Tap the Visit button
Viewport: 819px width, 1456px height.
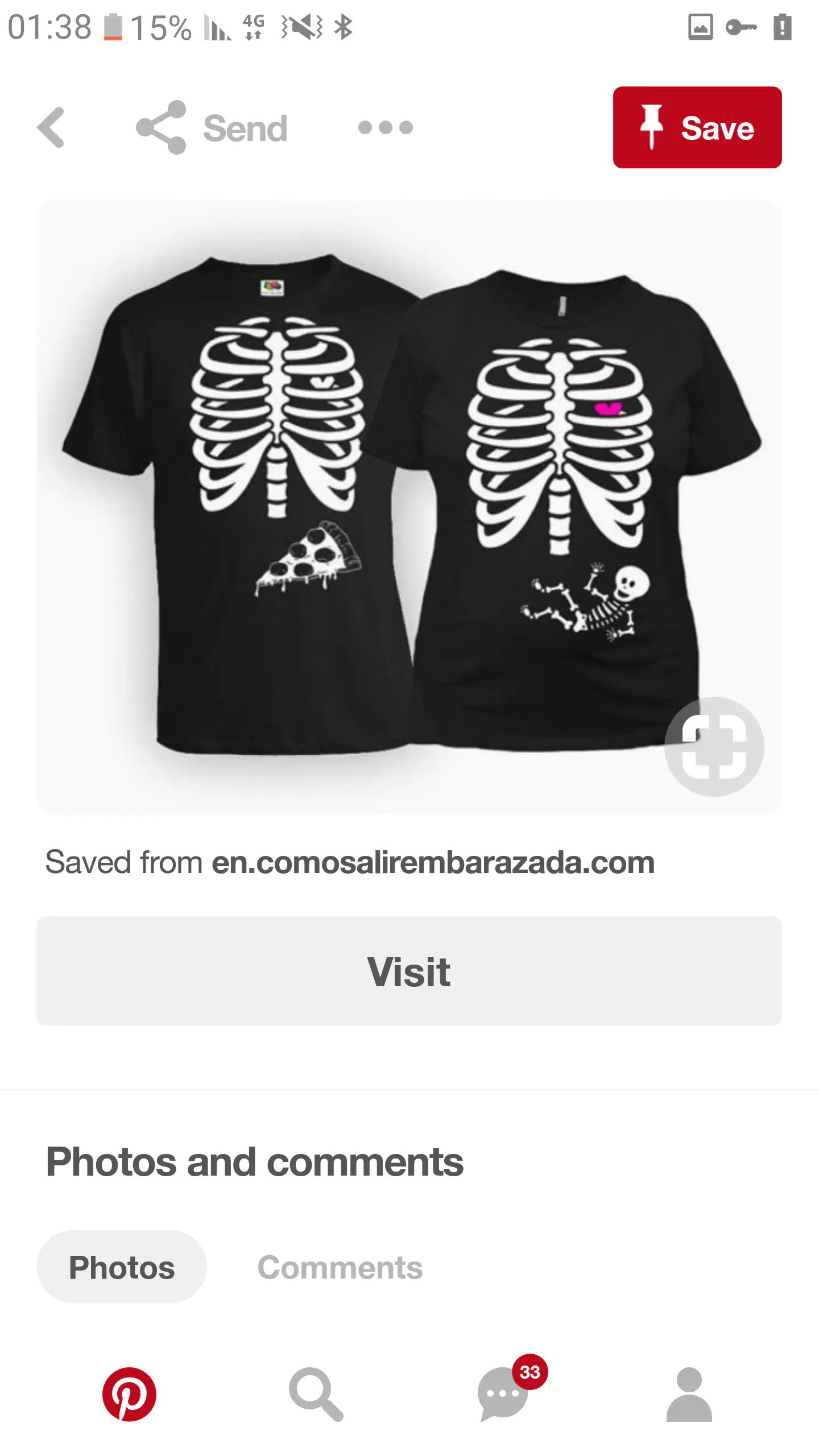[x=409, y=971]
